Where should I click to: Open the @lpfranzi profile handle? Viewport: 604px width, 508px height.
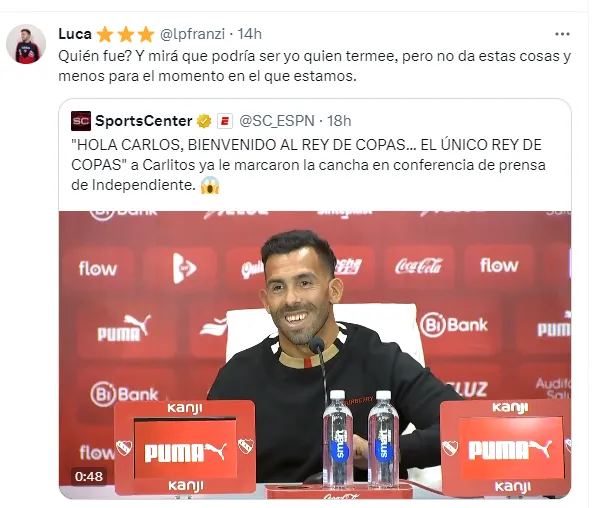coord(195,33)
